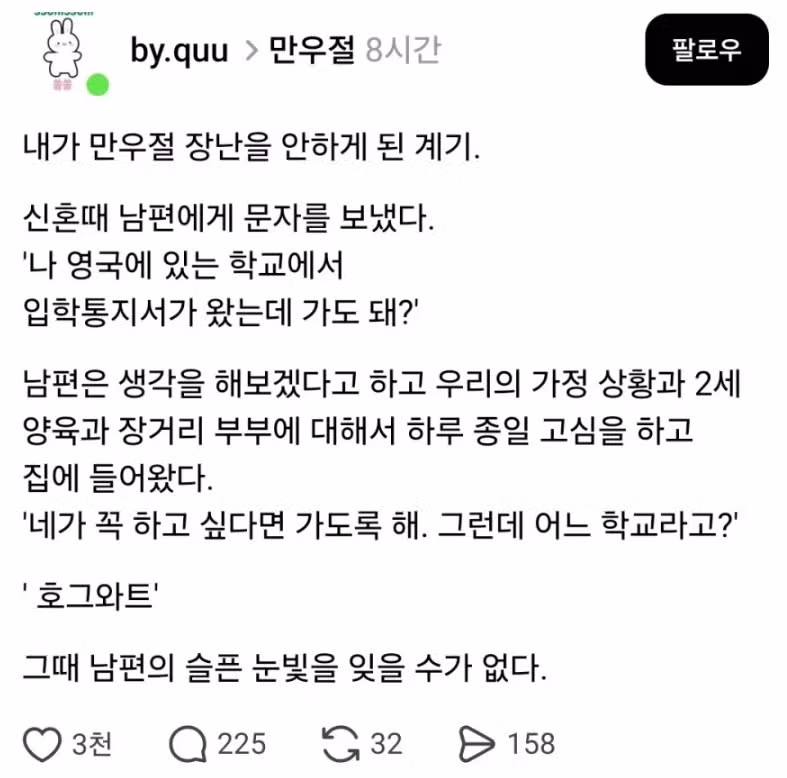Share this post with the paper plane icon
This screenshot has width=787, height=778.
(x=477, y=743)
